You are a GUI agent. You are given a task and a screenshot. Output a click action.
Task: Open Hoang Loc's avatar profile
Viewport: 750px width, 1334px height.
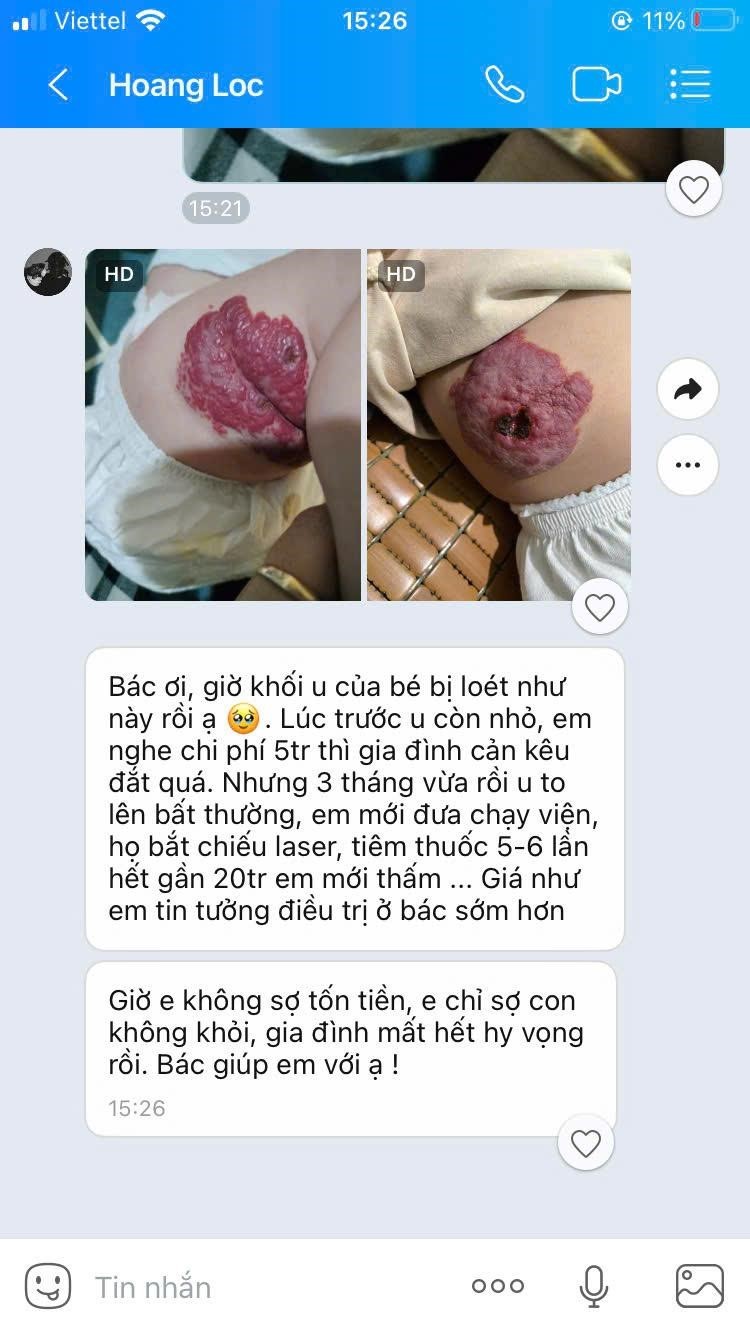click(x=48, y=272)
